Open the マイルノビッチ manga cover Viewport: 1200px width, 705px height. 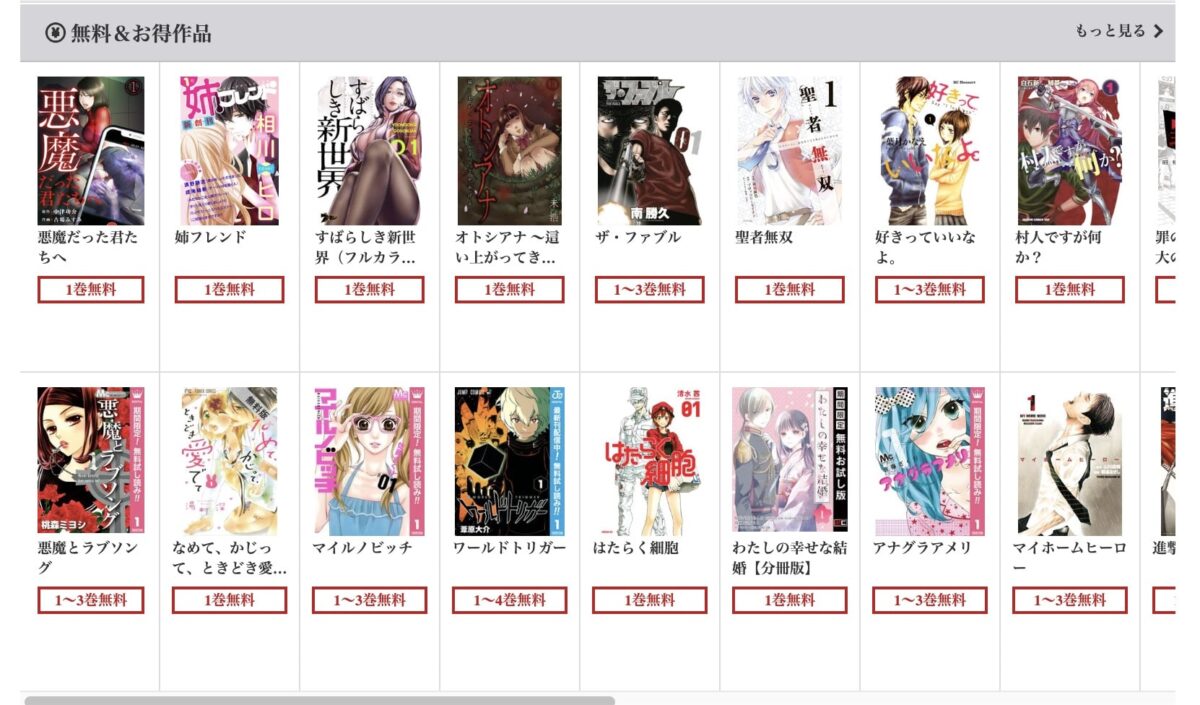(x=369, y=461)
